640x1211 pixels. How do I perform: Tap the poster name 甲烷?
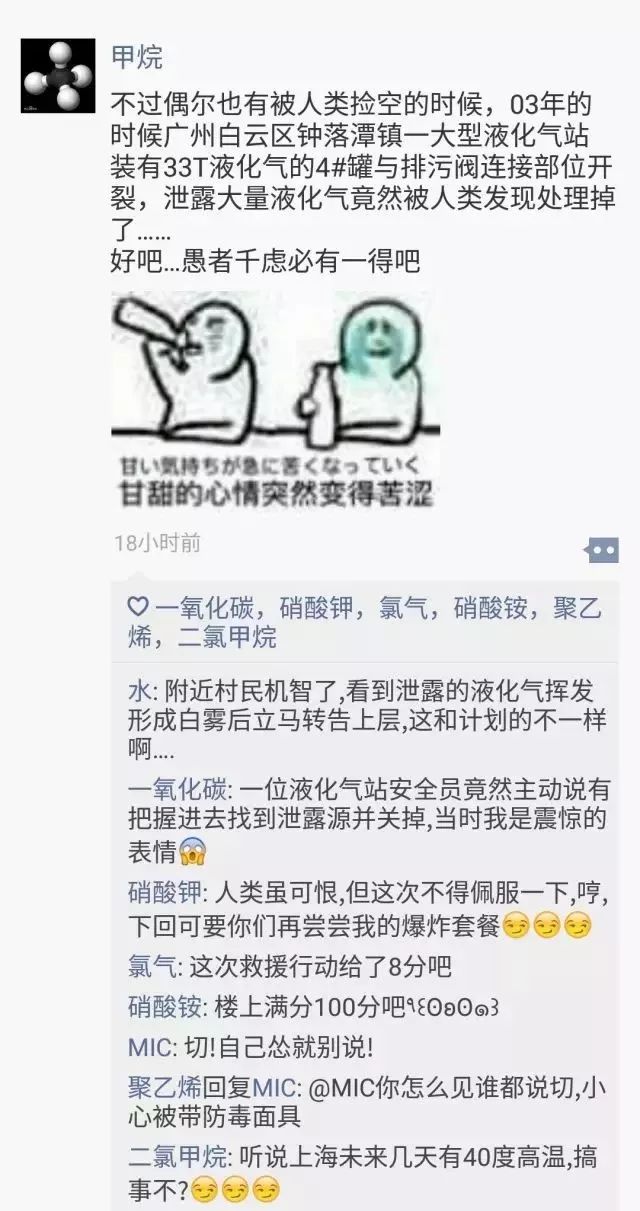click(x=137, y=56)
